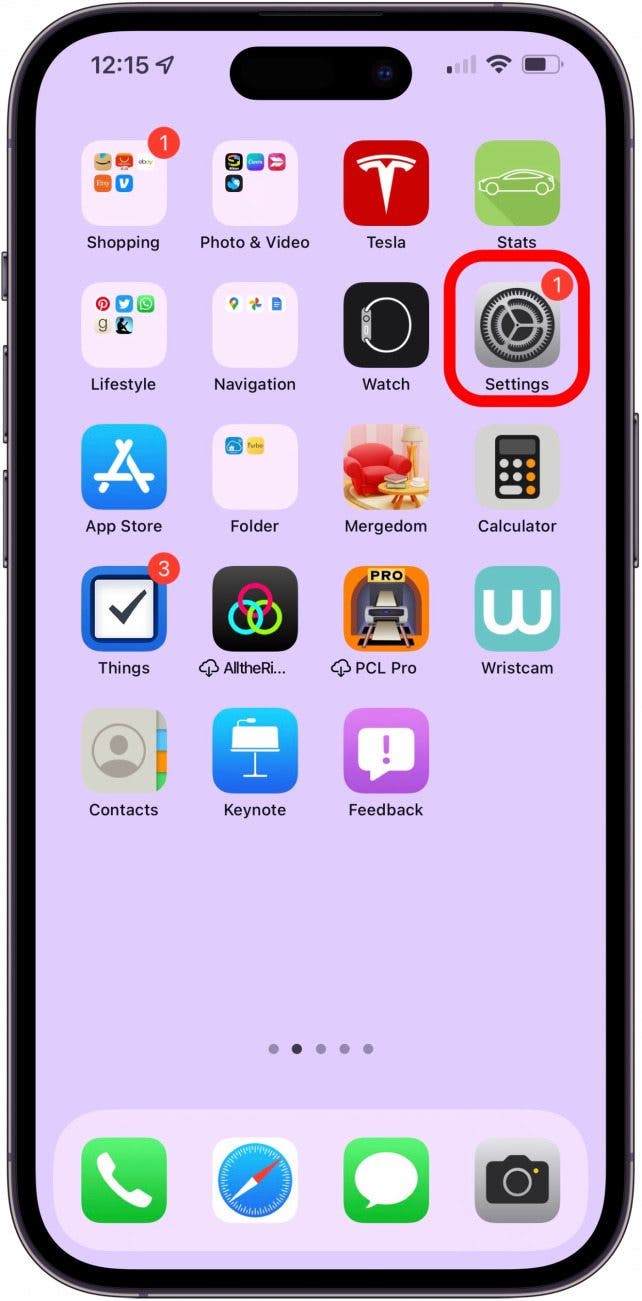Open the Stats app

[517, 183]
